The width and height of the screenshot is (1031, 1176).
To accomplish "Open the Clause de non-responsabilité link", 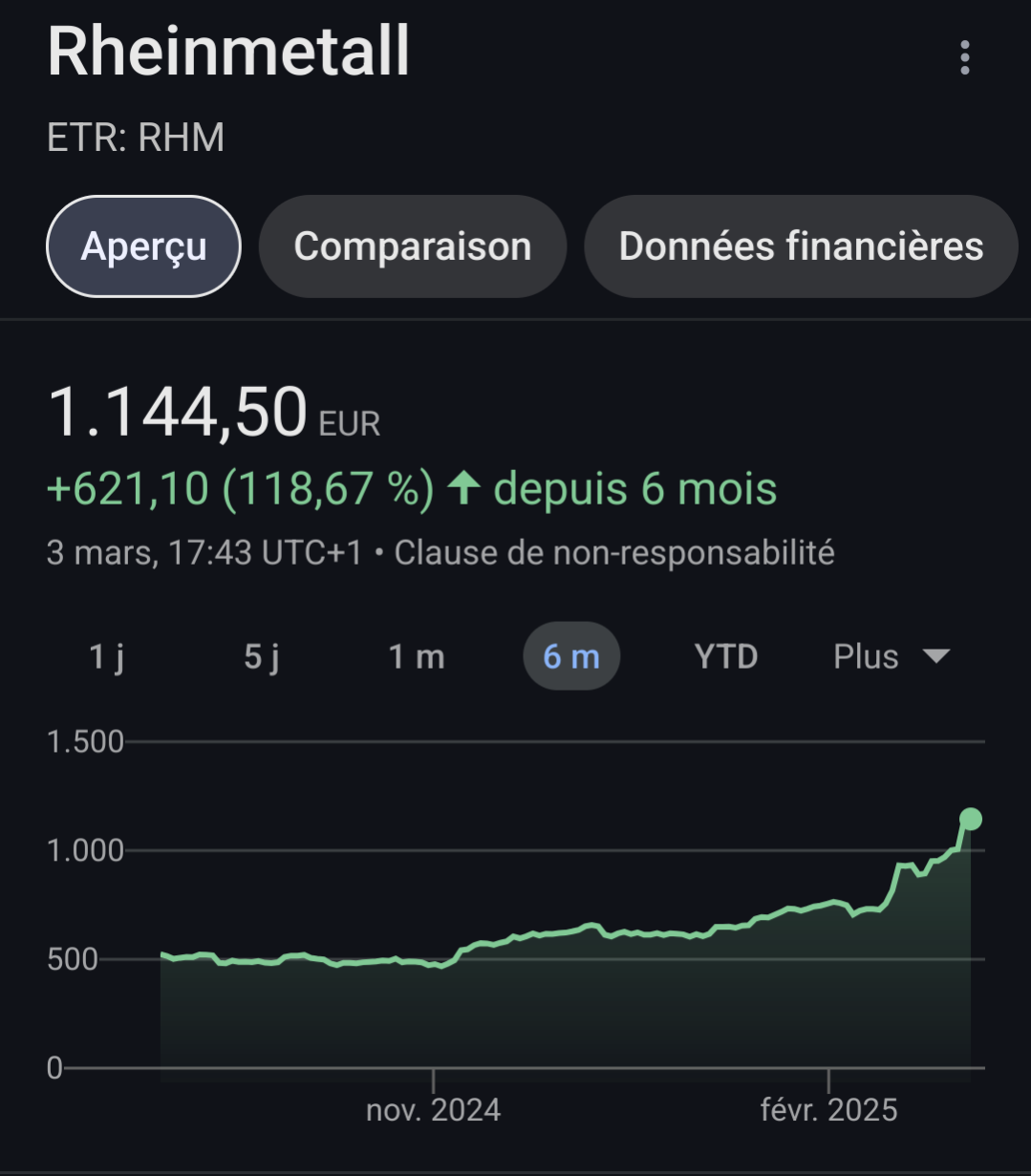I will tap(614, 552).
